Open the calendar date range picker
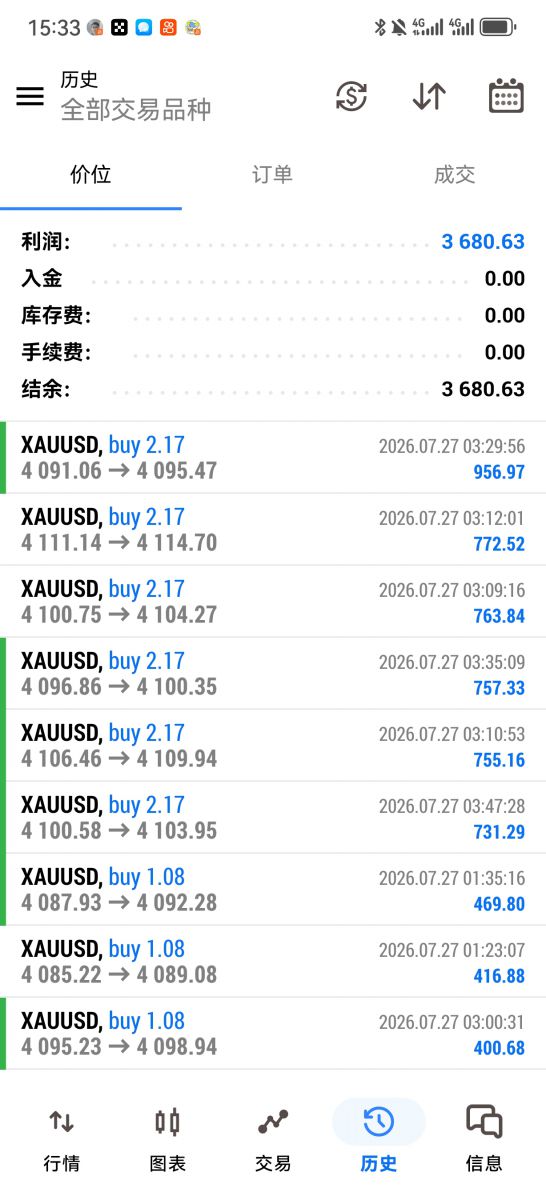The image size is (546, 1200). pyautogui.click(x=506, y=96)
